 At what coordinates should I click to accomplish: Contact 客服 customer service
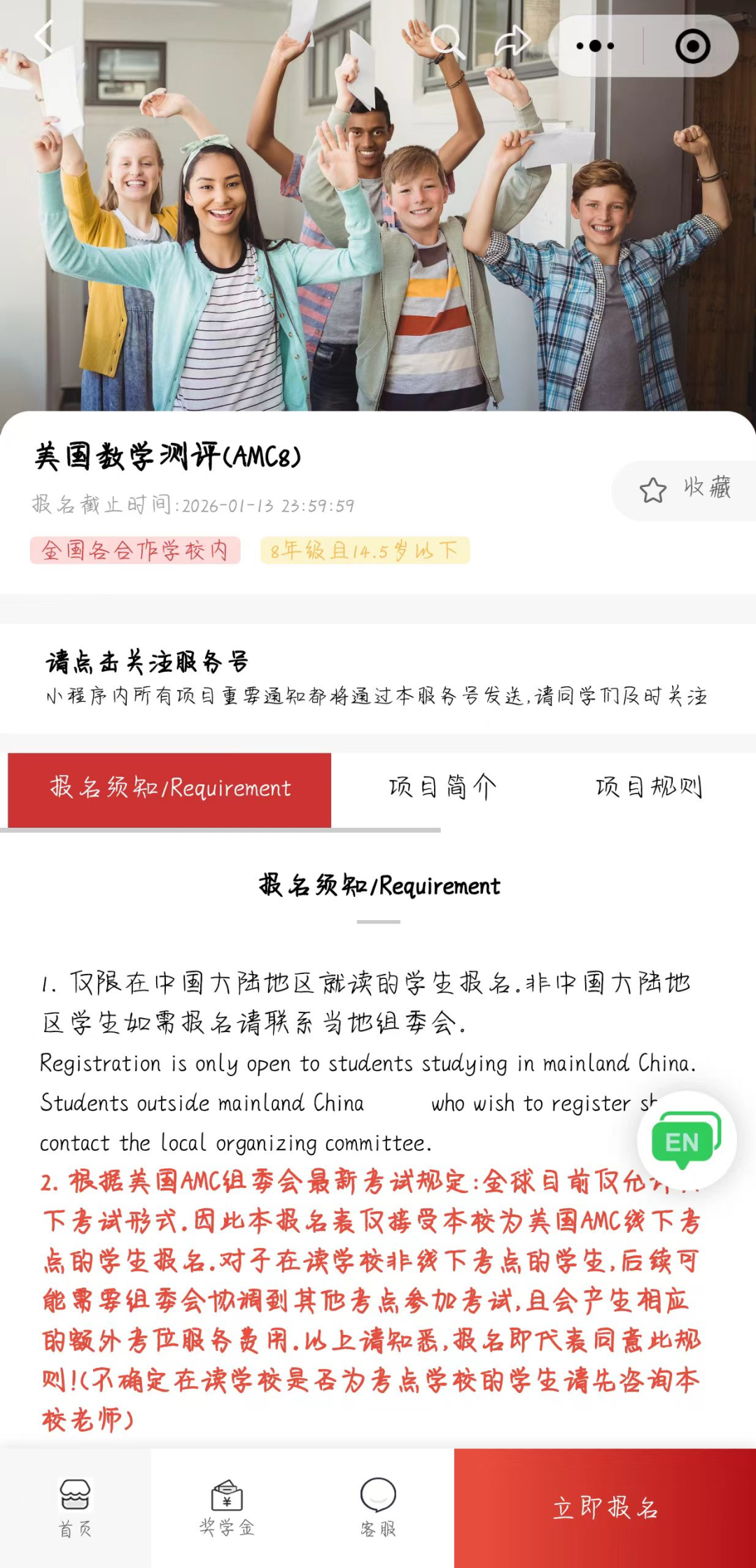coord(378,1508)
